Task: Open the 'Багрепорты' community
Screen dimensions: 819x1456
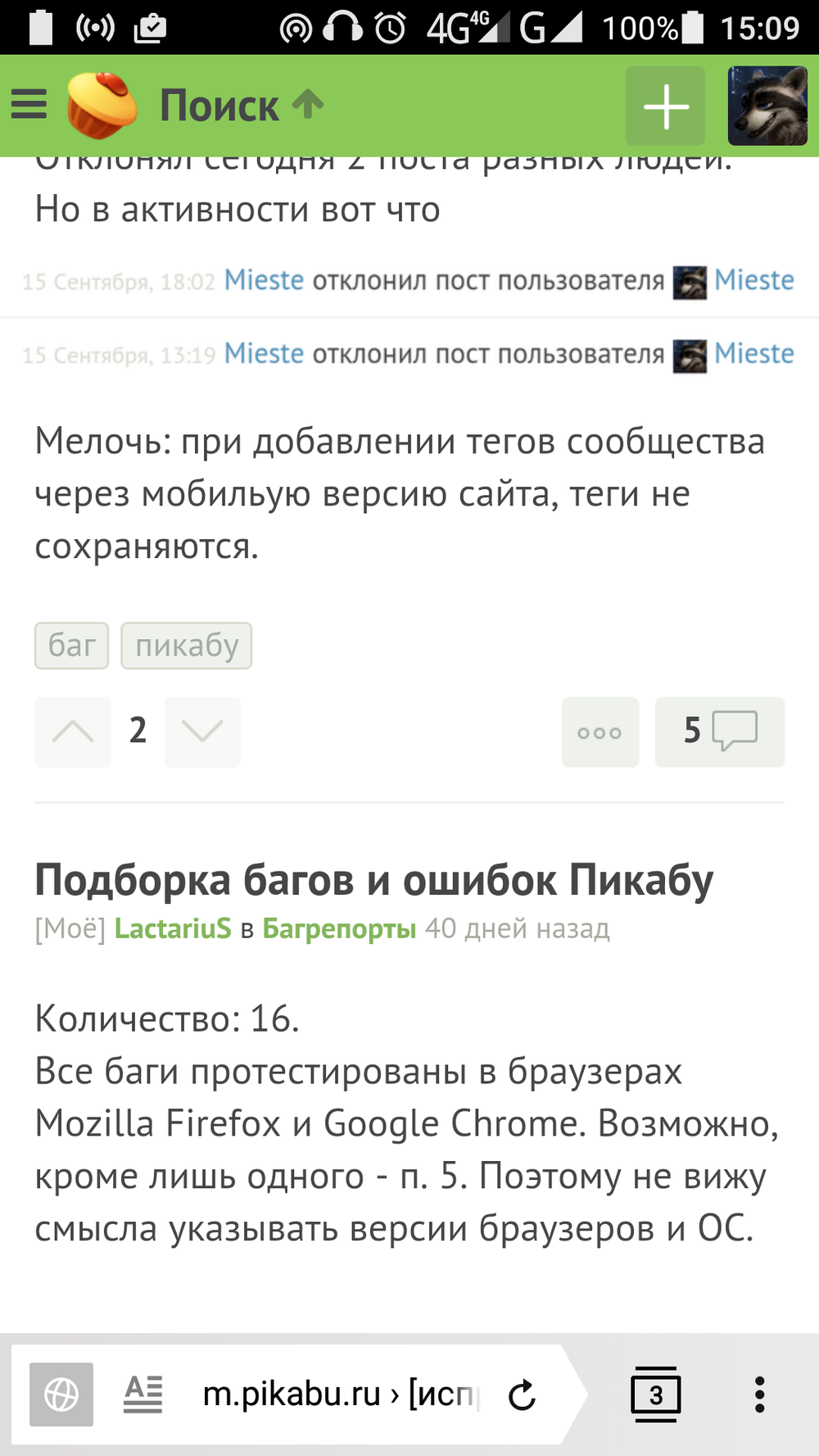Action: (339, 929)
